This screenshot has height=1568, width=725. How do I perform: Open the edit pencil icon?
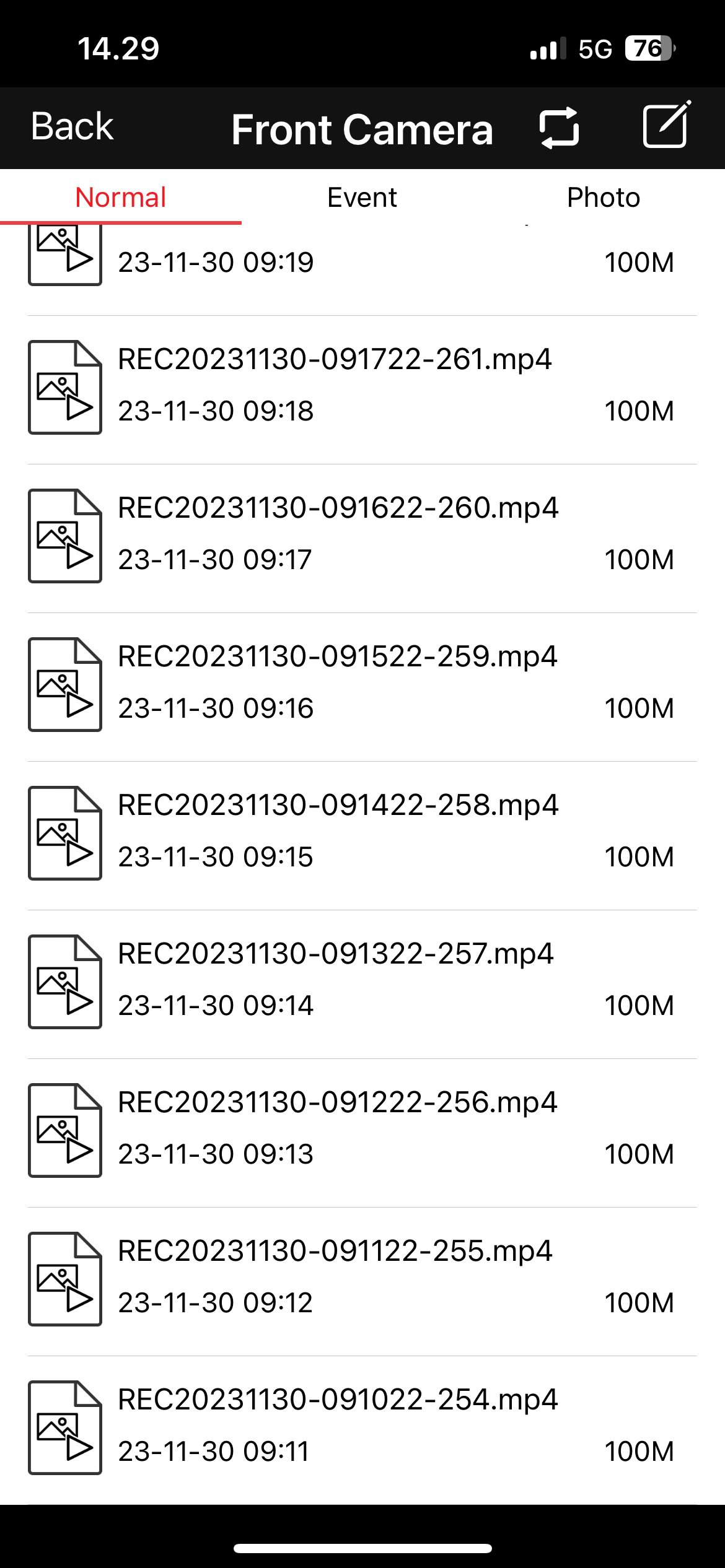coord(667,124)
